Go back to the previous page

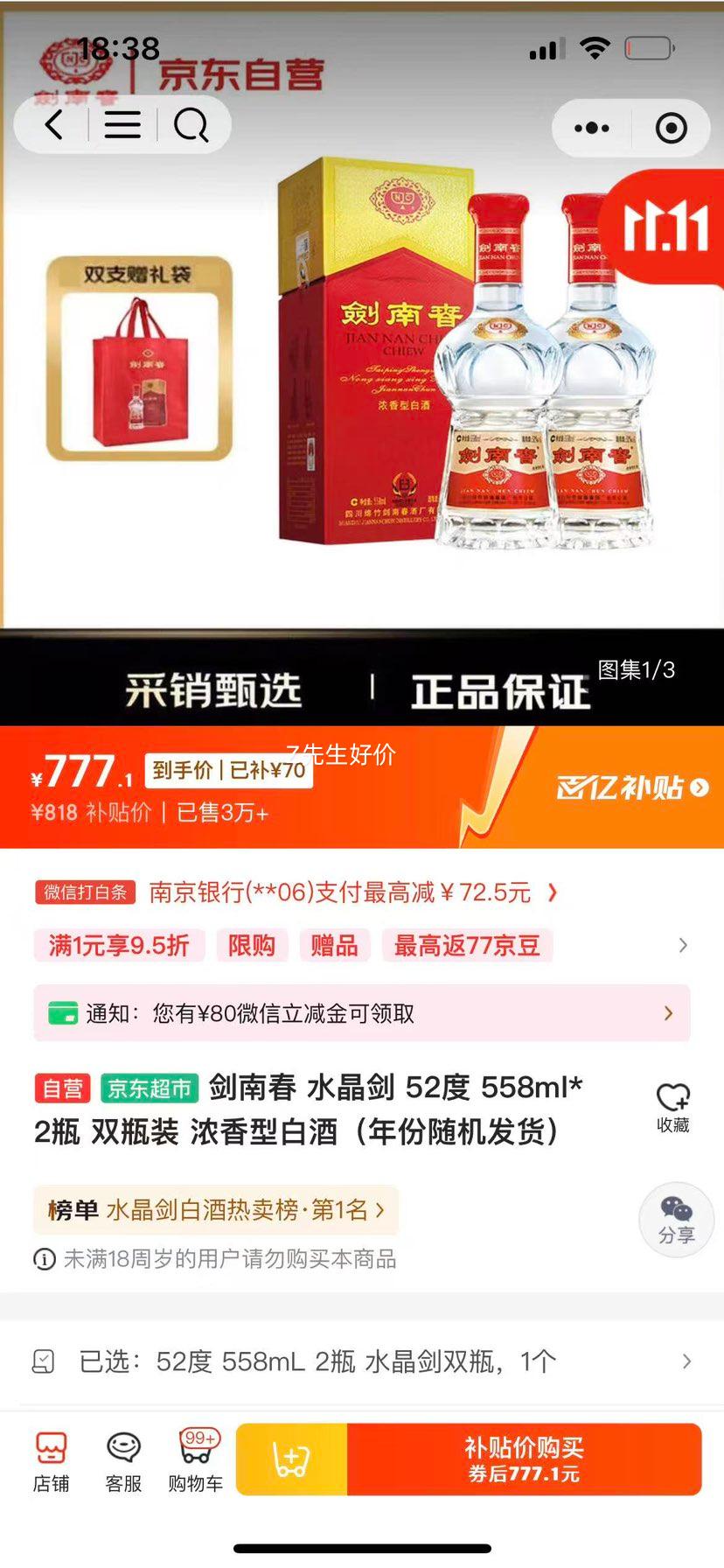pos(54,126)
